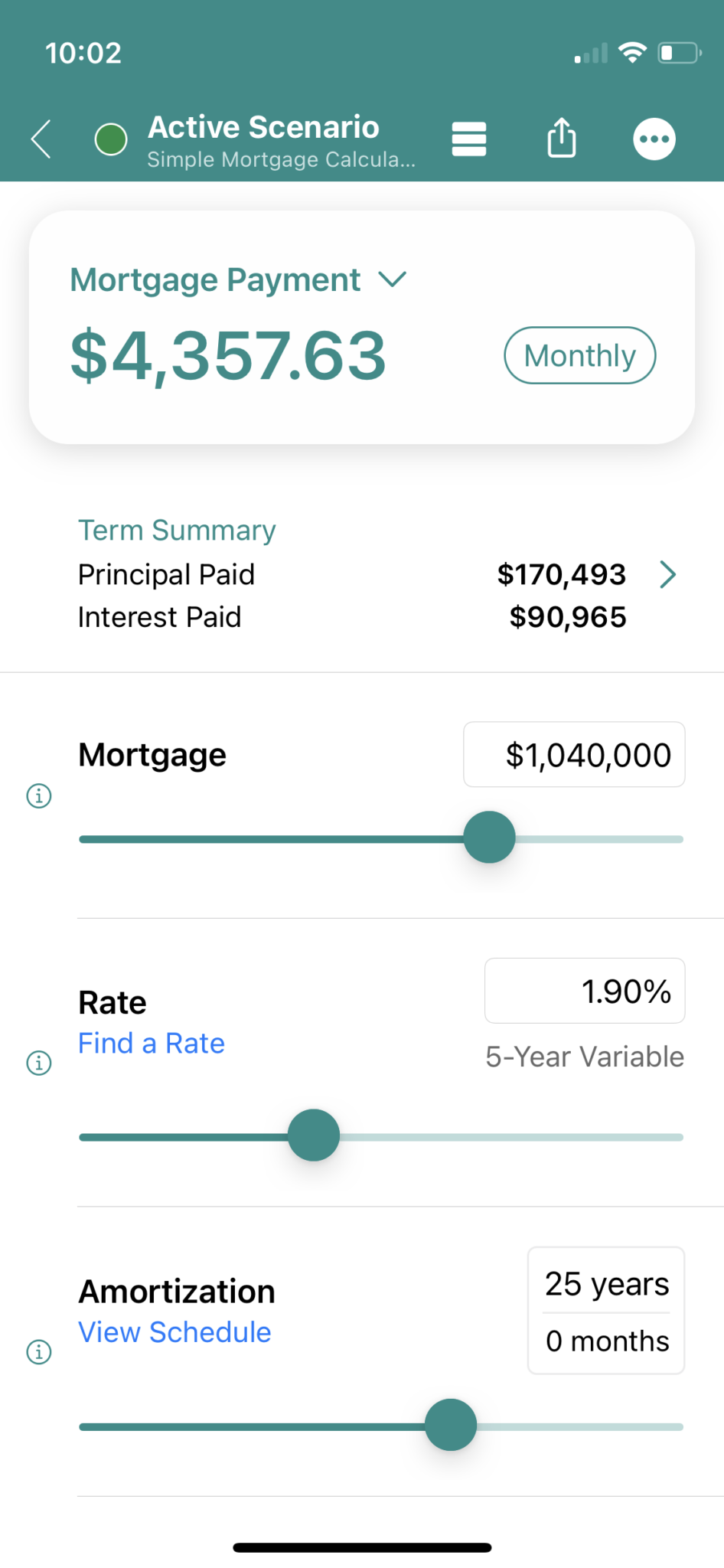Screen dimensions: 724x1568
Task: Show info about Rate
Action: pyautogui.click(x=39, y=1063)
